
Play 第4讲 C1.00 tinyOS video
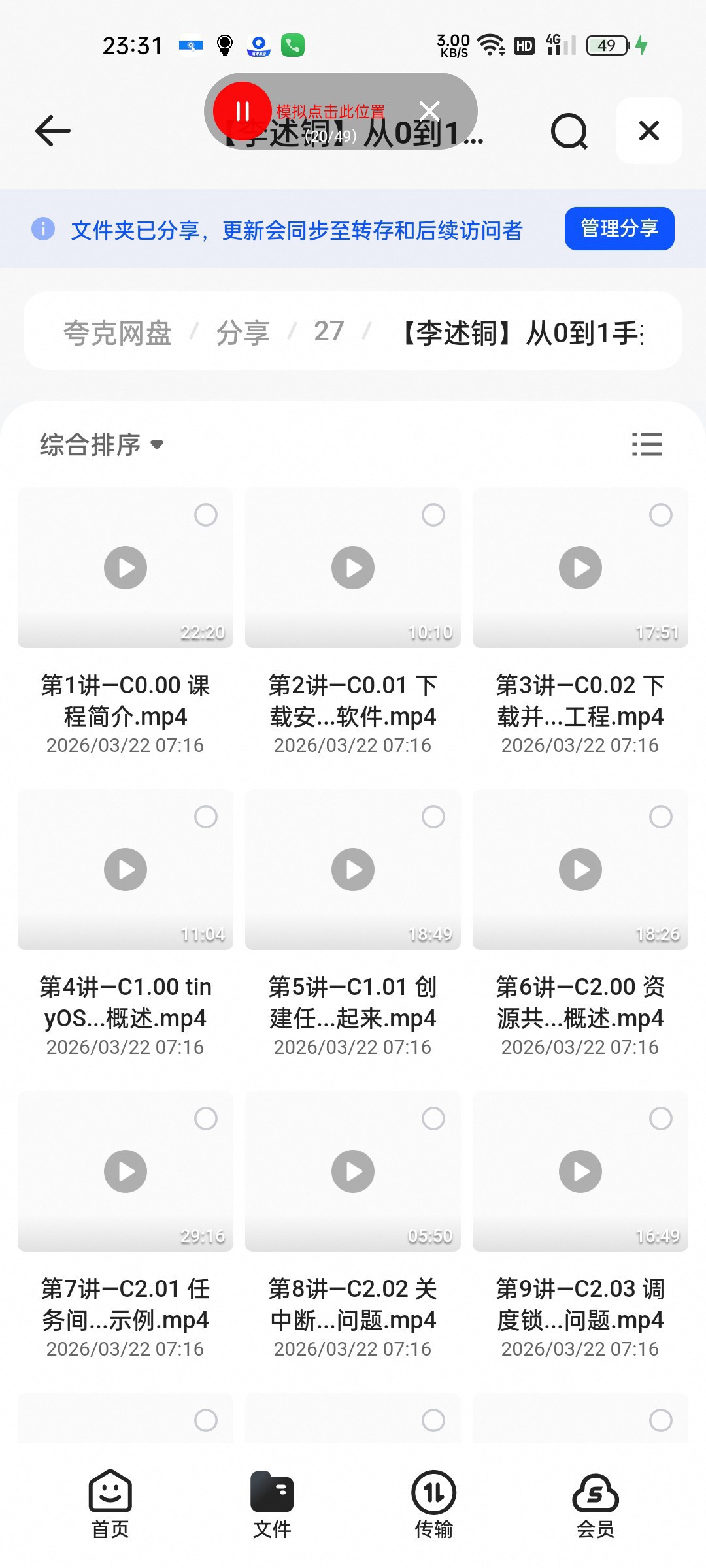[x=126, y=870]
